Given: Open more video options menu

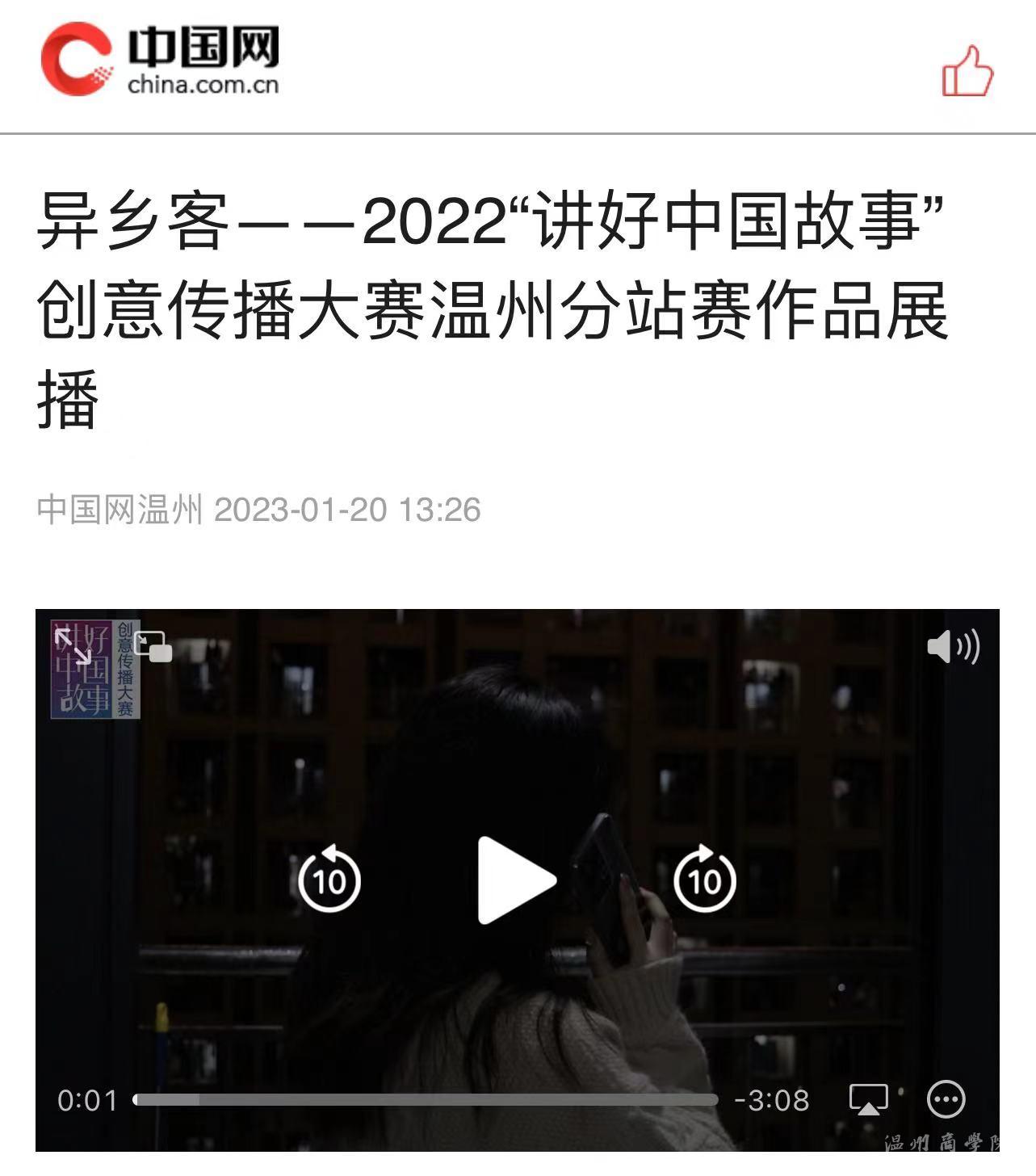Looking at the screenshot, I should [x=946, y=1099].
